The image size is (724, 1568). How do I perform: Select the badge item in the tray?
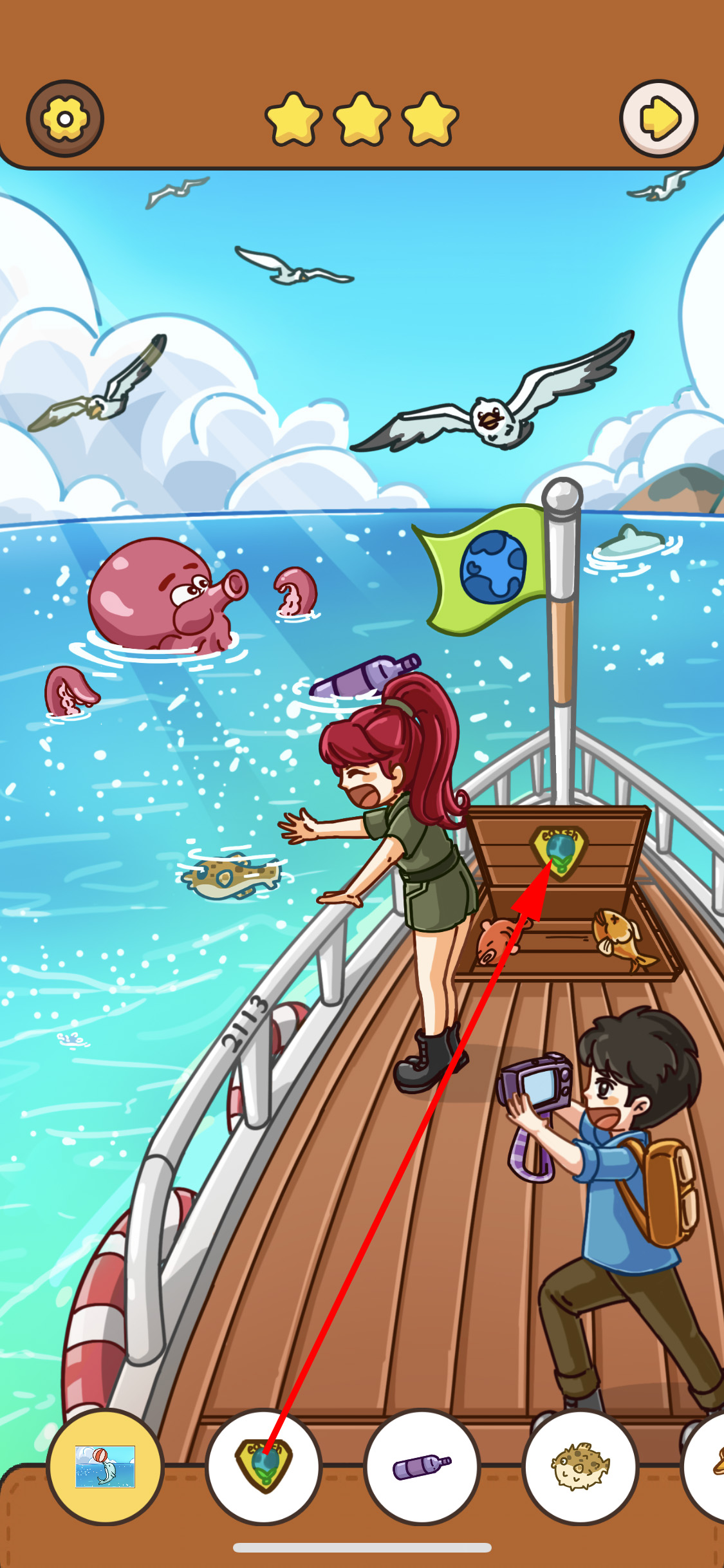[x=264, y=1467]
